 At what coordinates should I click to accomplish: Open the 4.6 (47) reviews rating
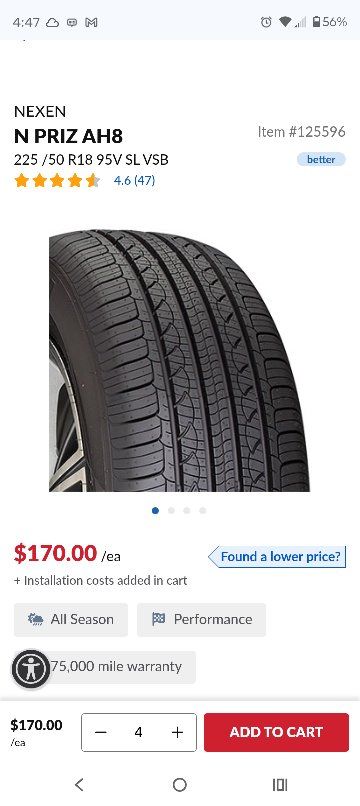click(x=134, y=180)
